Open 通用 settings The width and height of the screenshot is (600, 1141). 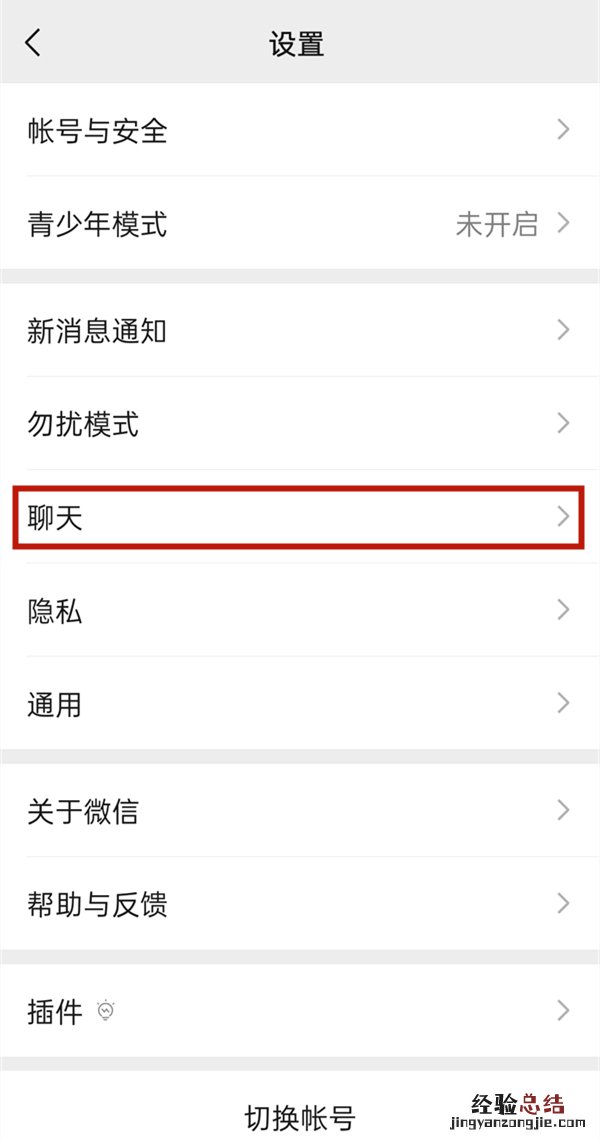tap(299, 704)
